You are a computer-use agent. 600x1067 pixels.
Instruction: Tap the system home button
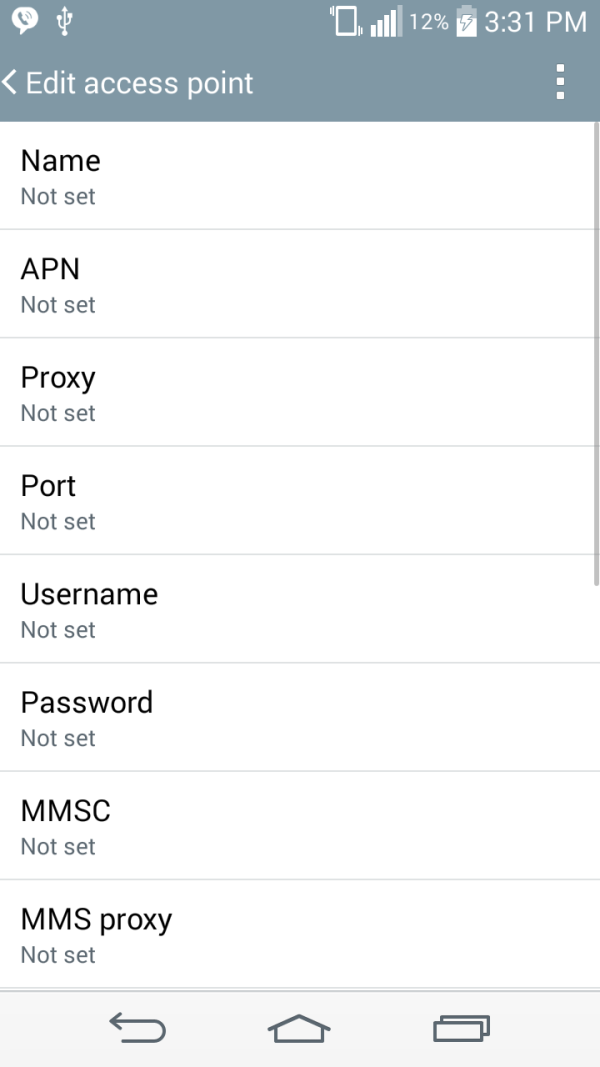[299, 1028]
